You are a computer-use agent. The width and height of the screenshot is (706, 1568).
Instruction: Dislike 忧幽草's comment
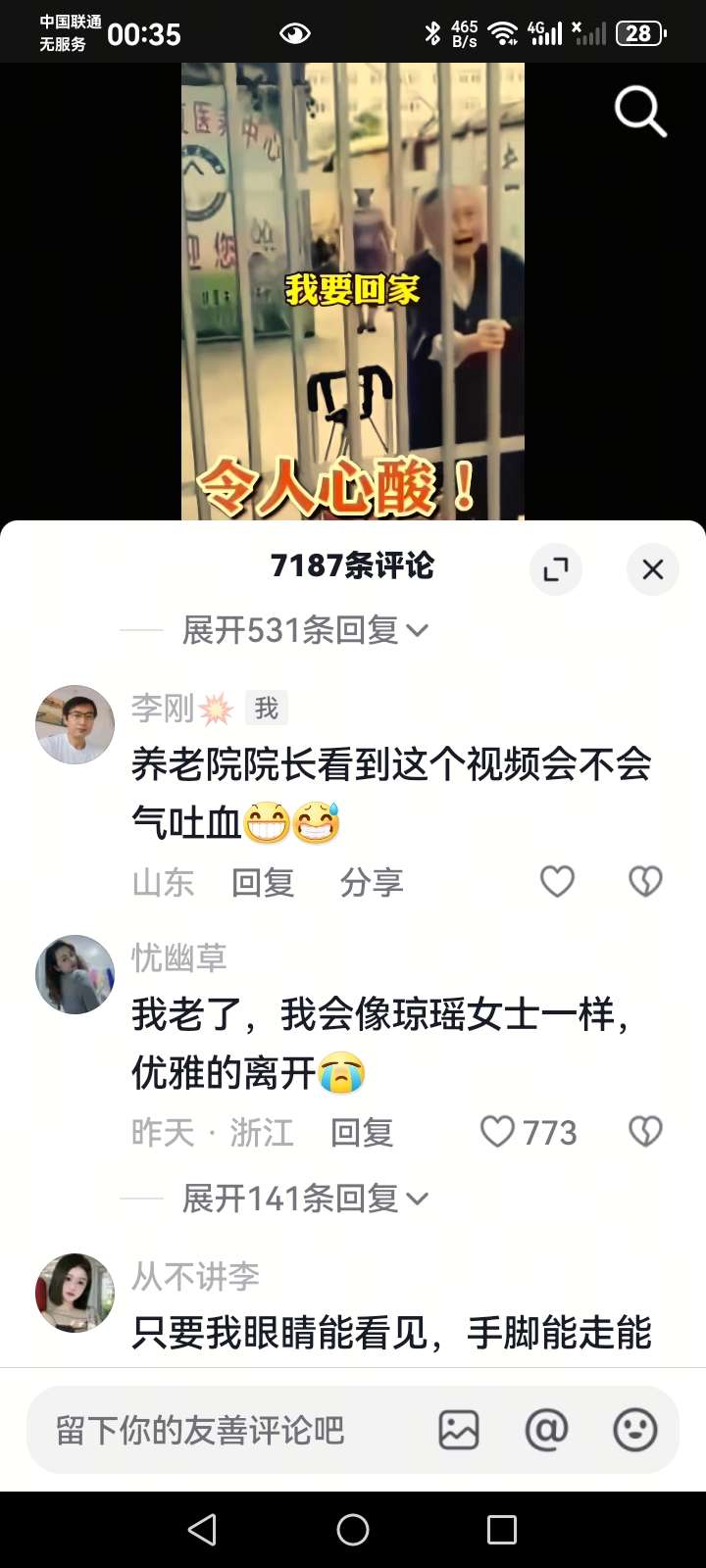(645, 1132)
